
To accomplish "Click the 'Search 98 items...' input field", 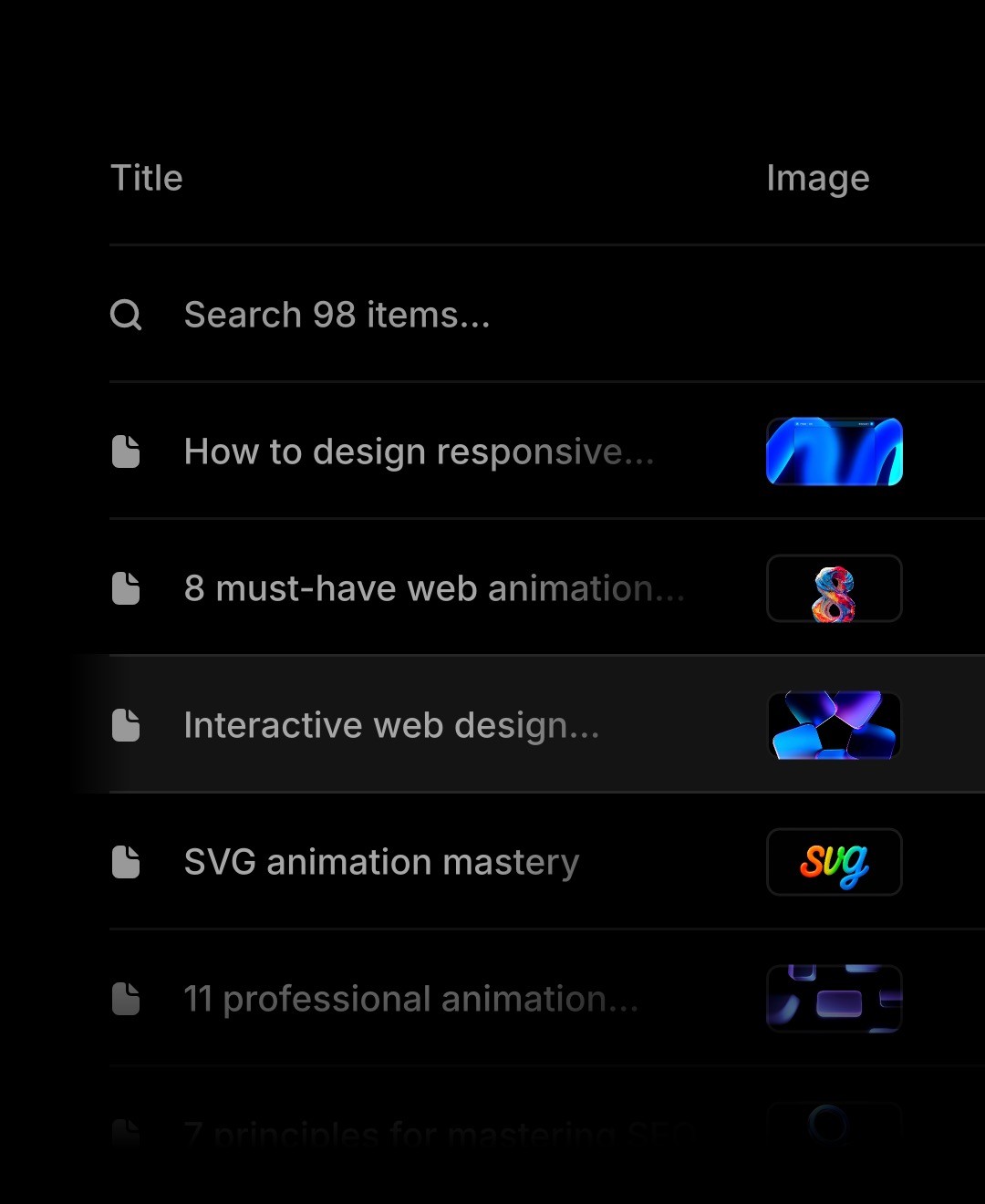I will pos(337,315).
